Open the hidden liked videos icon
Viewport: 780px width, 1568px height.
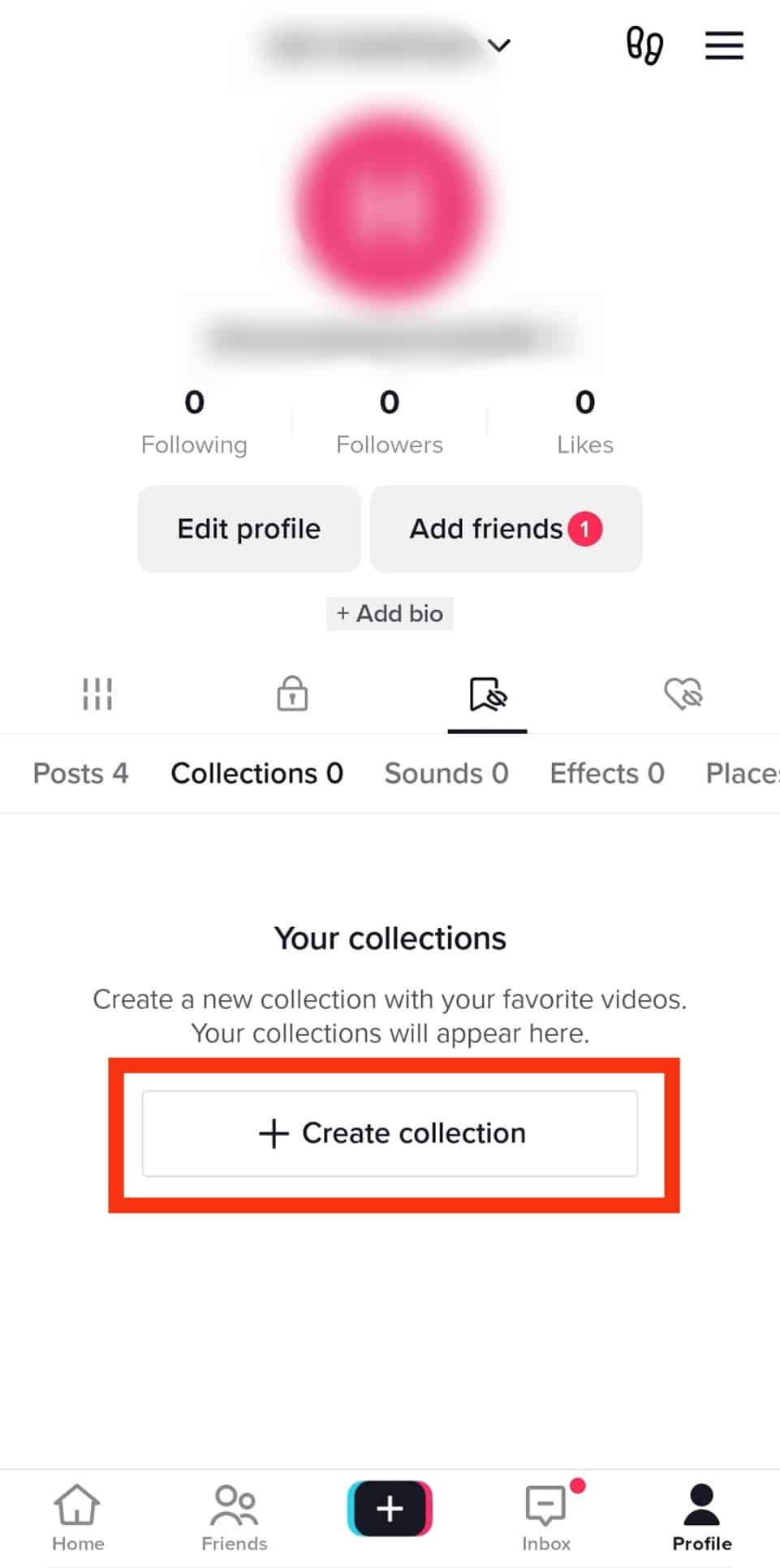683,694
